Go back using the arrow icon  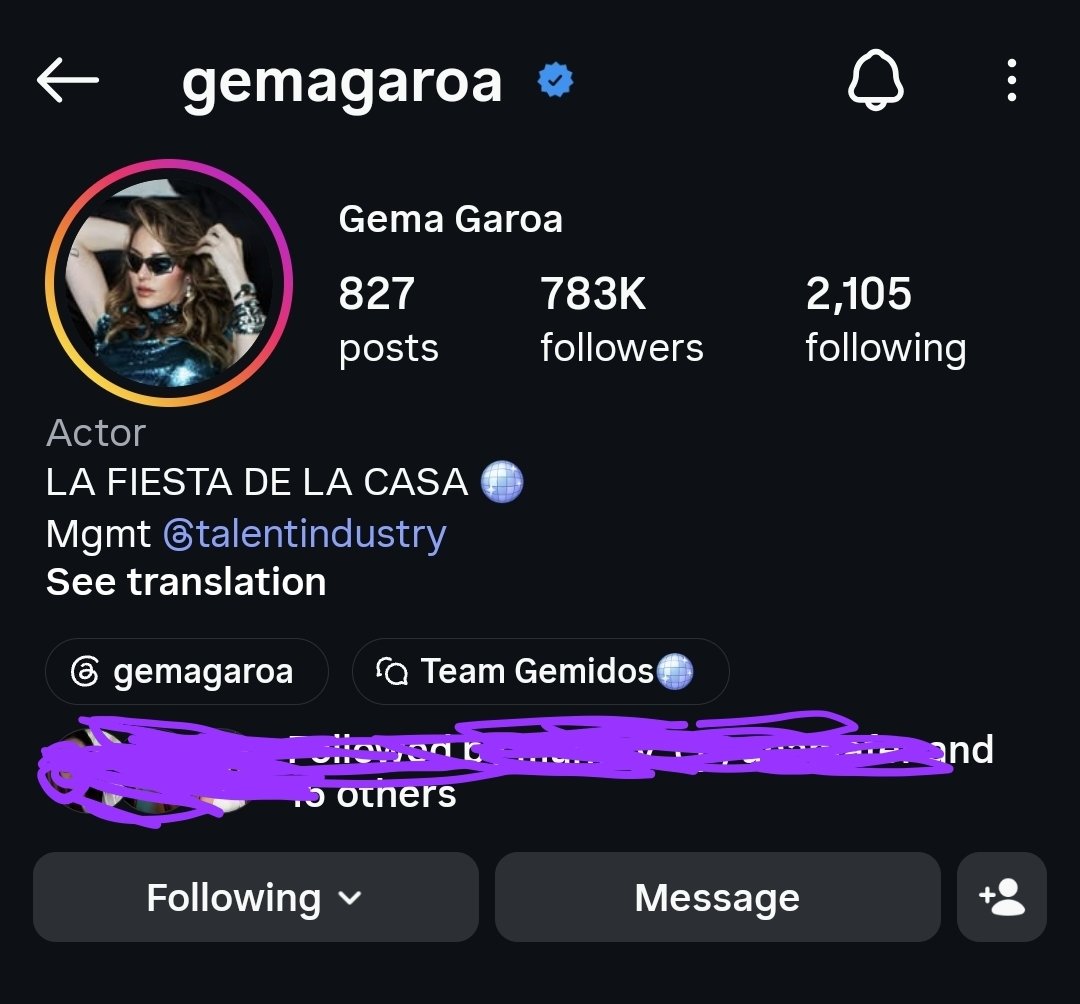coord(68,81)
